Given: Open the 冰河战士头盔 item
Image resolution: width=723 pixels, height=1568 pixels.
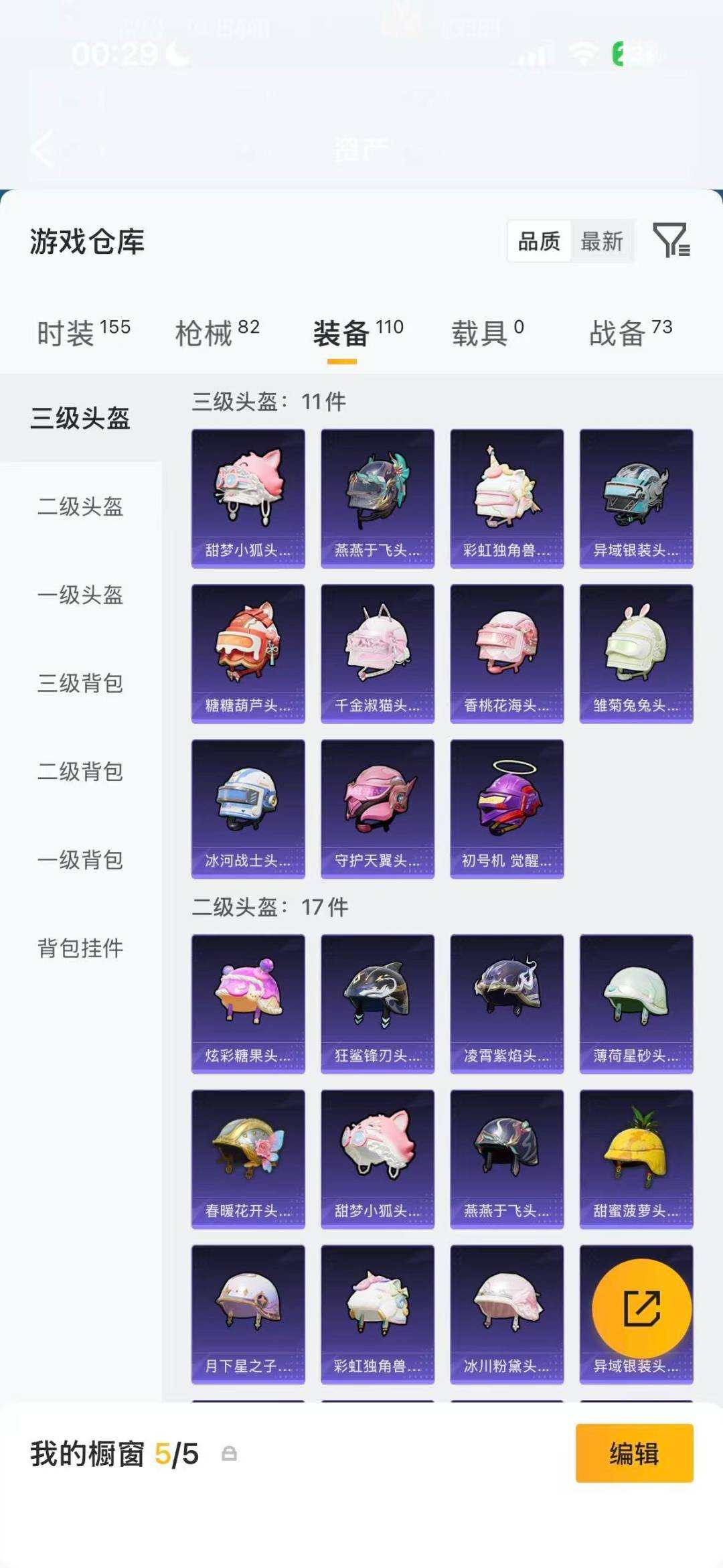Looking at the screenshot, I should coord(248,808).
